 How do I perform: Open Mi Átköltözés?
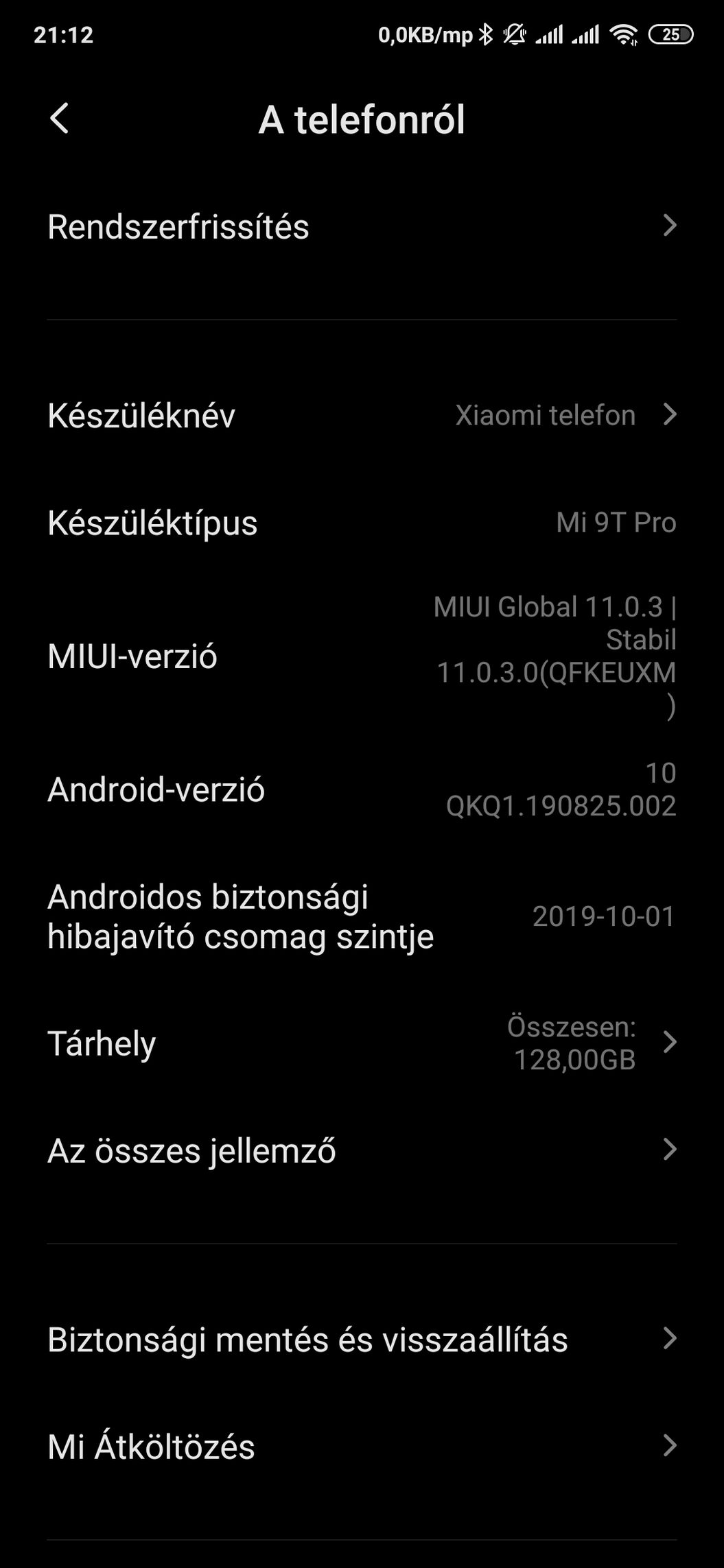coord(362,1446)
